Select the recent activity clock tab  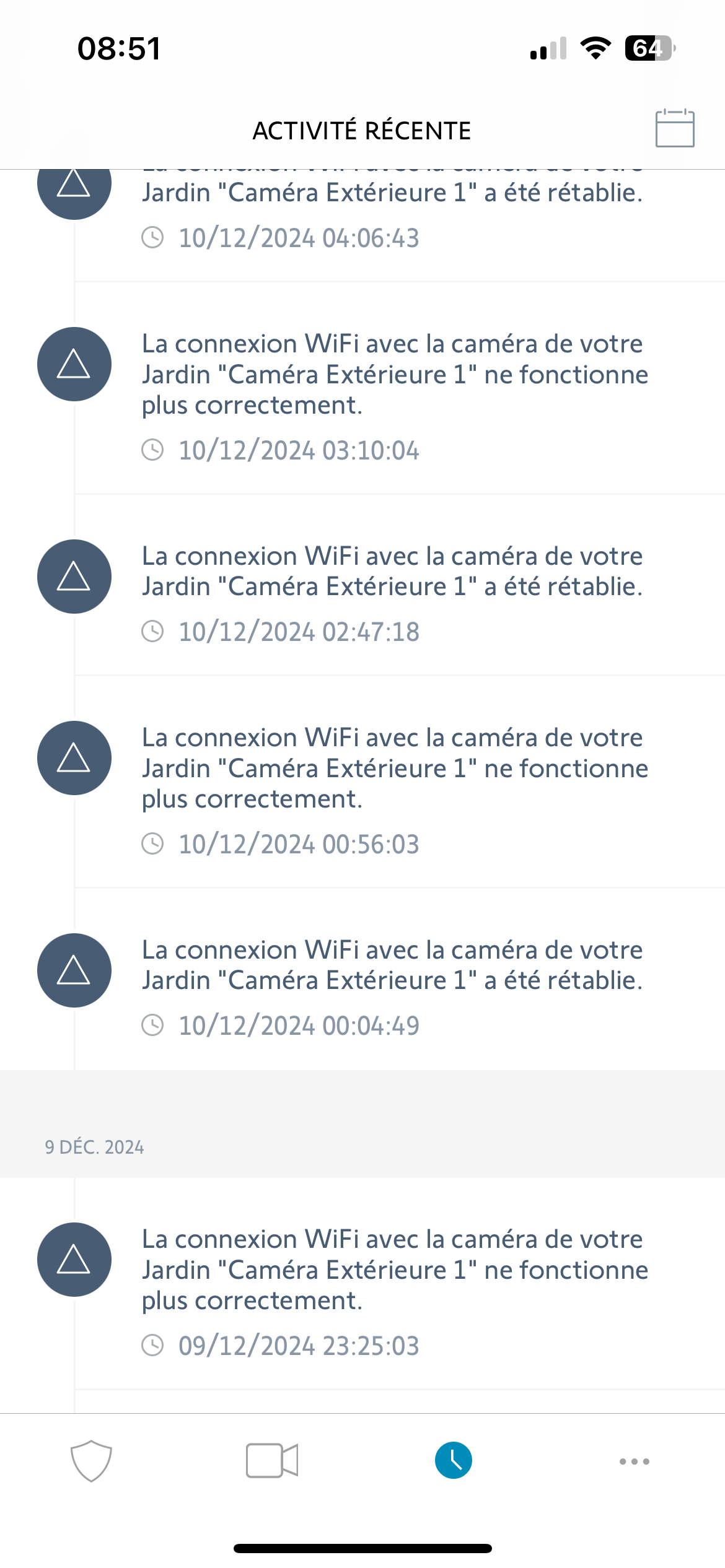(453, 1461)
